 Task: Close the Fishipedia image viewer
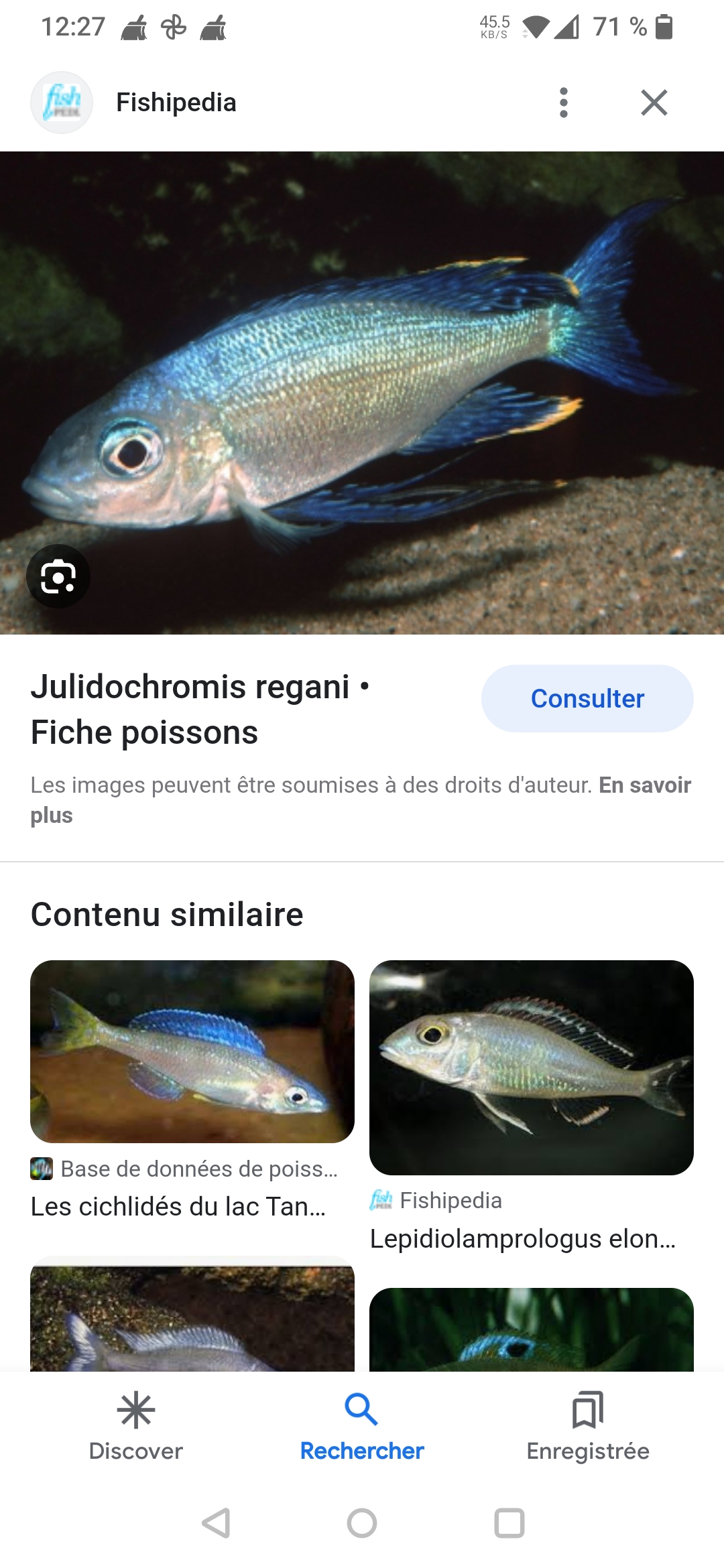[x=654, y=103]
